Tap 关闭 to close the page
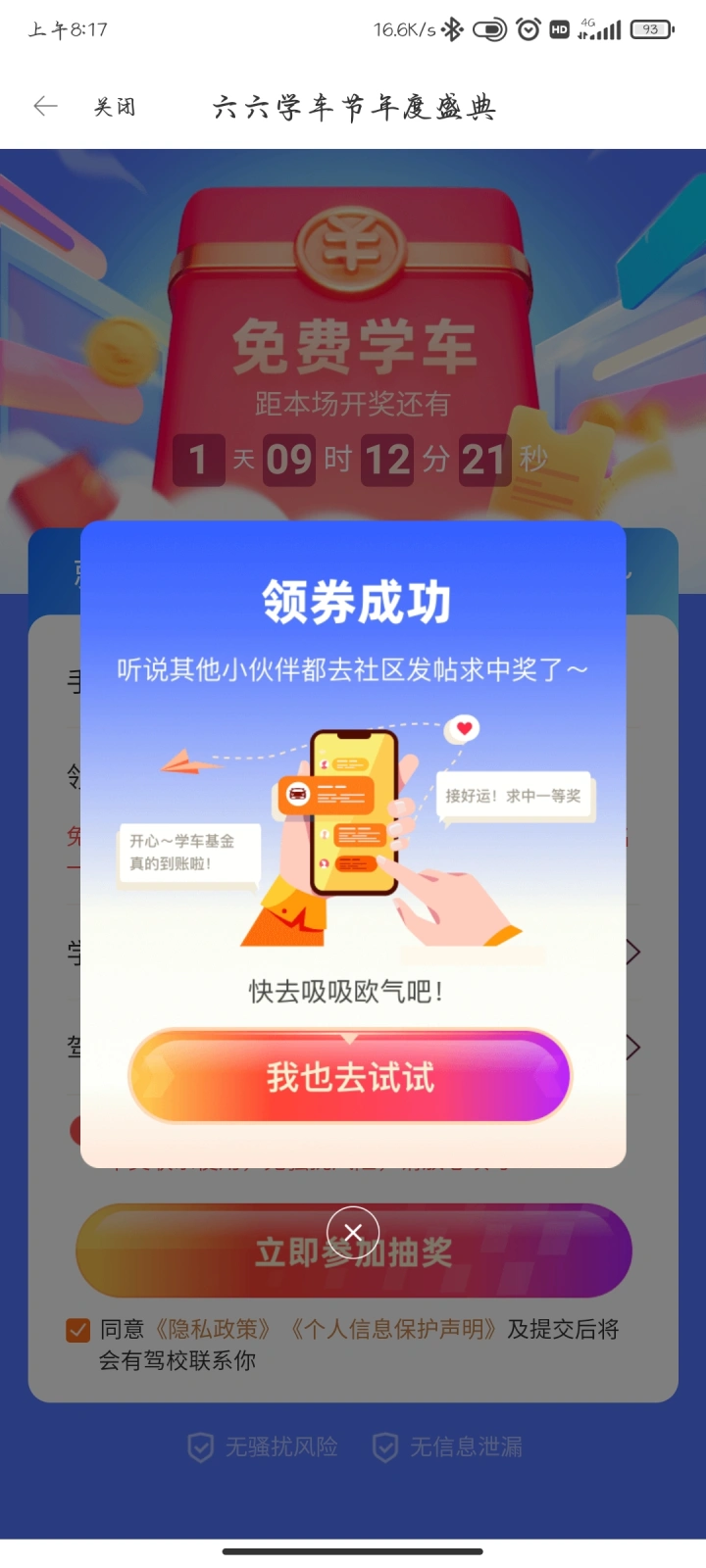Viewport: 706px width, 1568px height. tap(115, 107)
